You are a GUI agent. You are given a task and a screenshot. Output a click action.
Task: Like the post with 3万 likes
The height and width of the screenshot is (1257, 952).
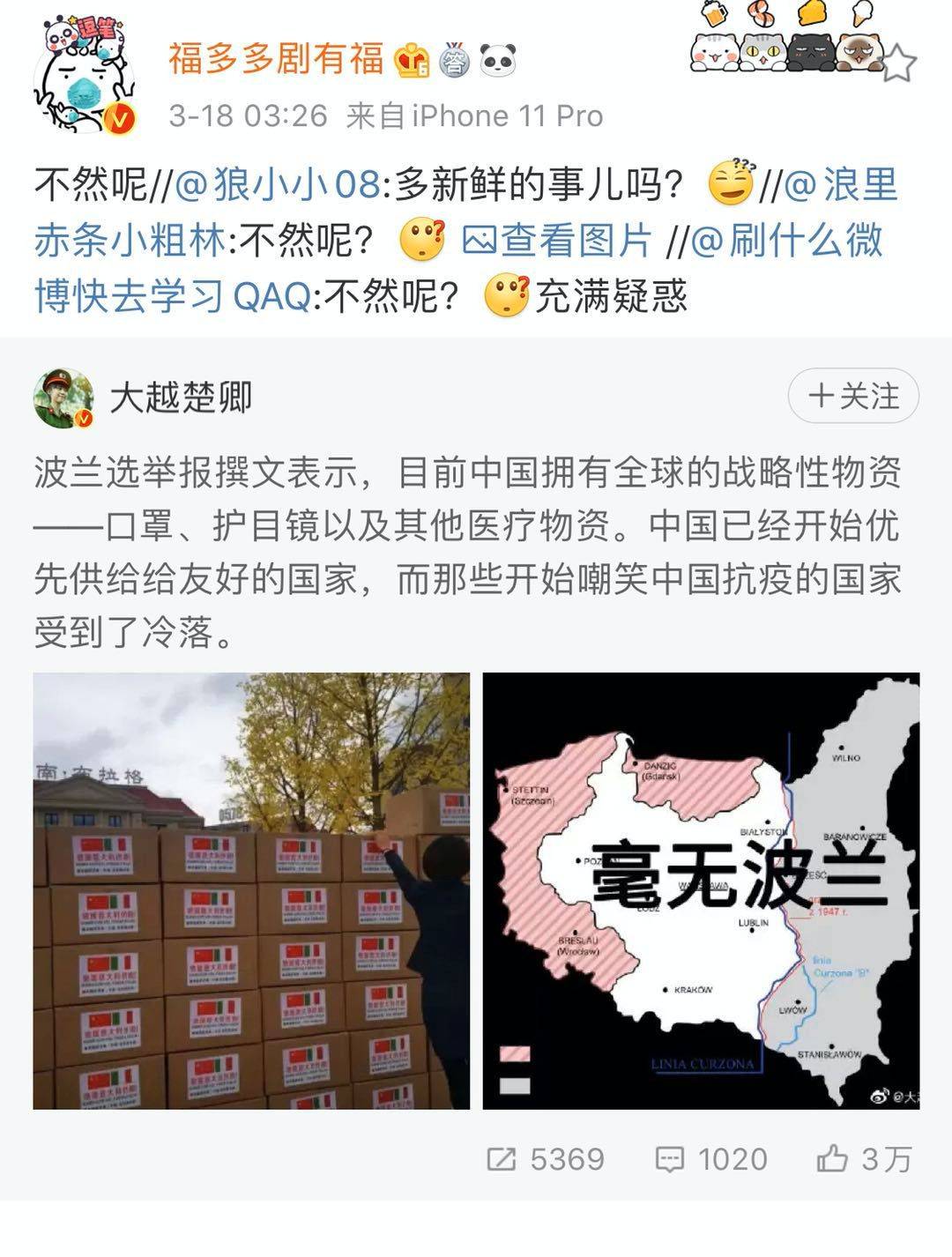pyautogui.click(x=864, y=1159)
